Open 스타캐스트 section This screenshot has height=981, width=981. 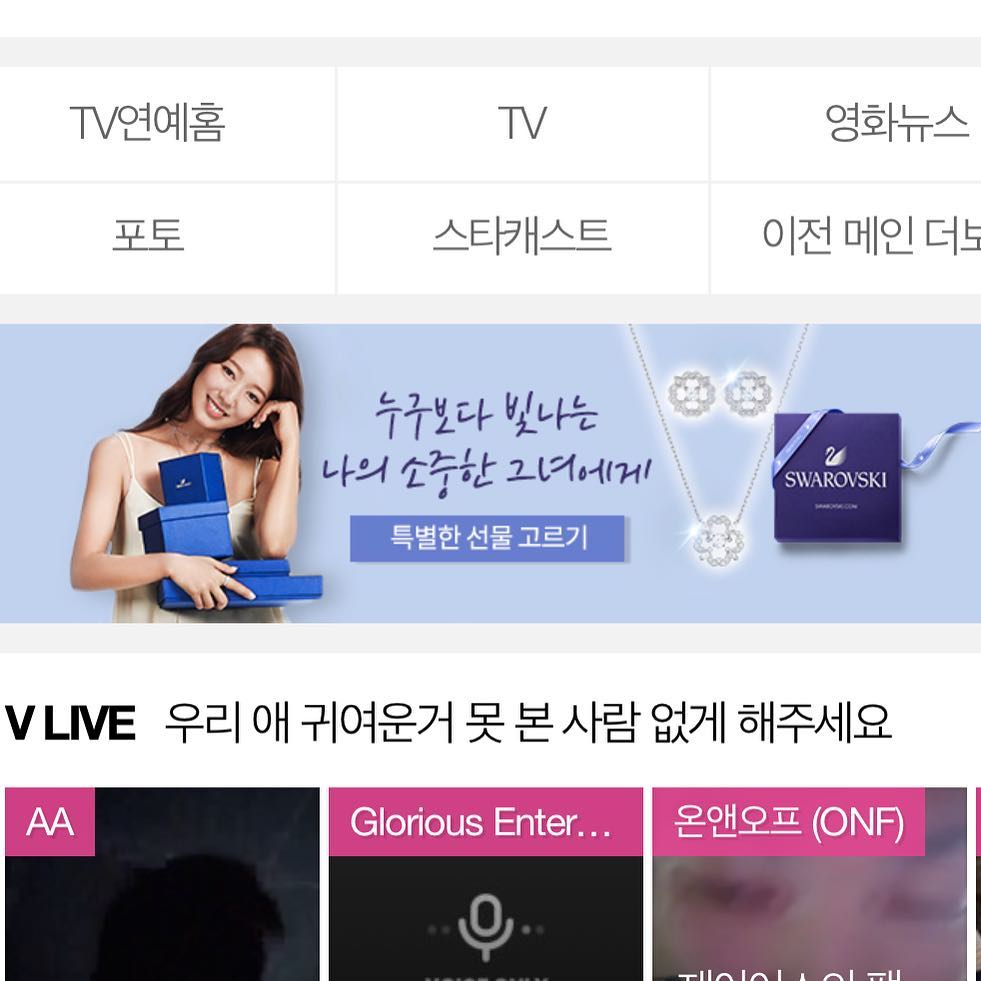click(522, 237)
